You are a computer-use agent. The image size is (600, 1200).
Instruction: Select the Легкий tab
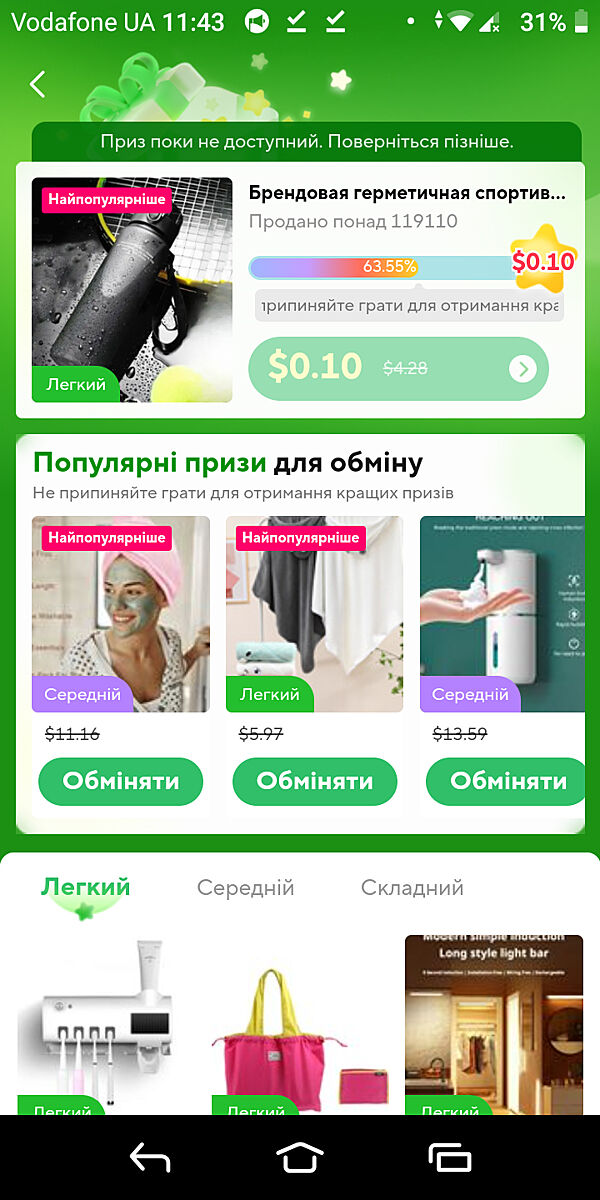click(x=86, y=888)
